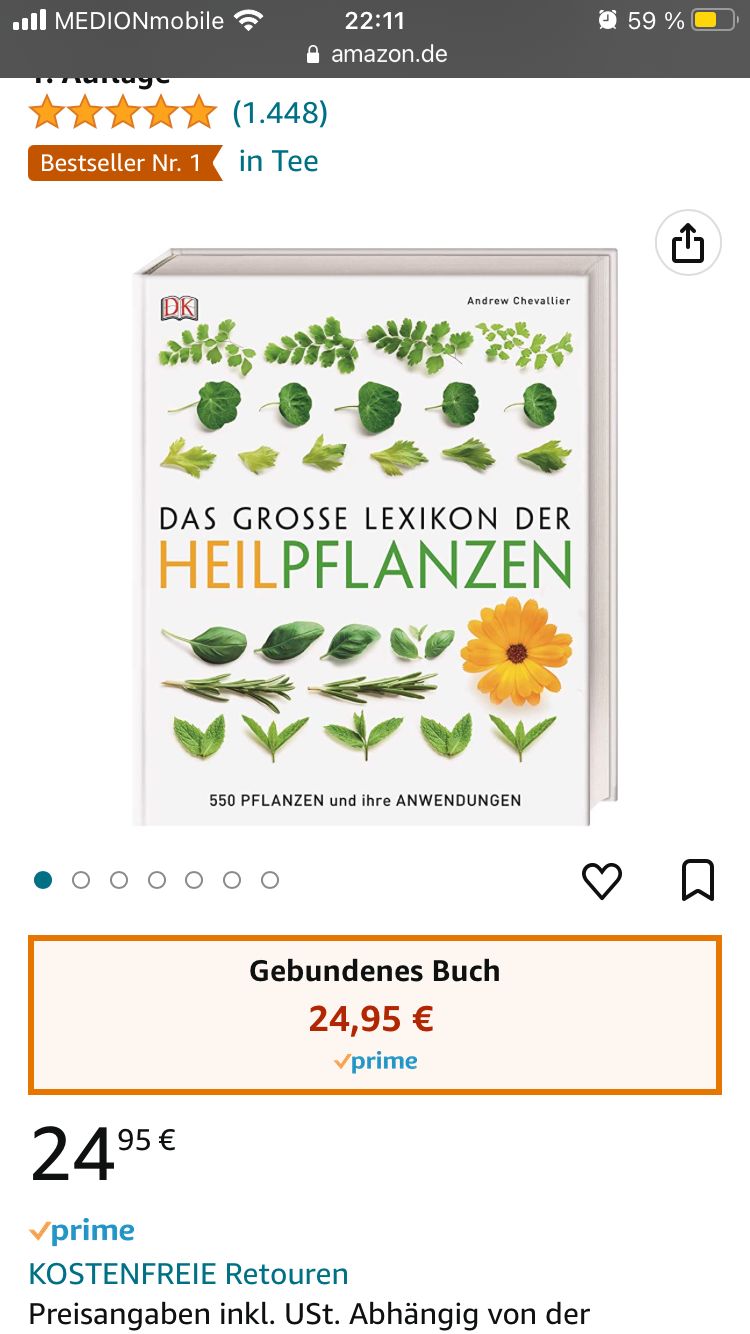Select the Gebundenes Buch format option
The width and height of the screenshot is (750, 1334).
(375, 1014)
